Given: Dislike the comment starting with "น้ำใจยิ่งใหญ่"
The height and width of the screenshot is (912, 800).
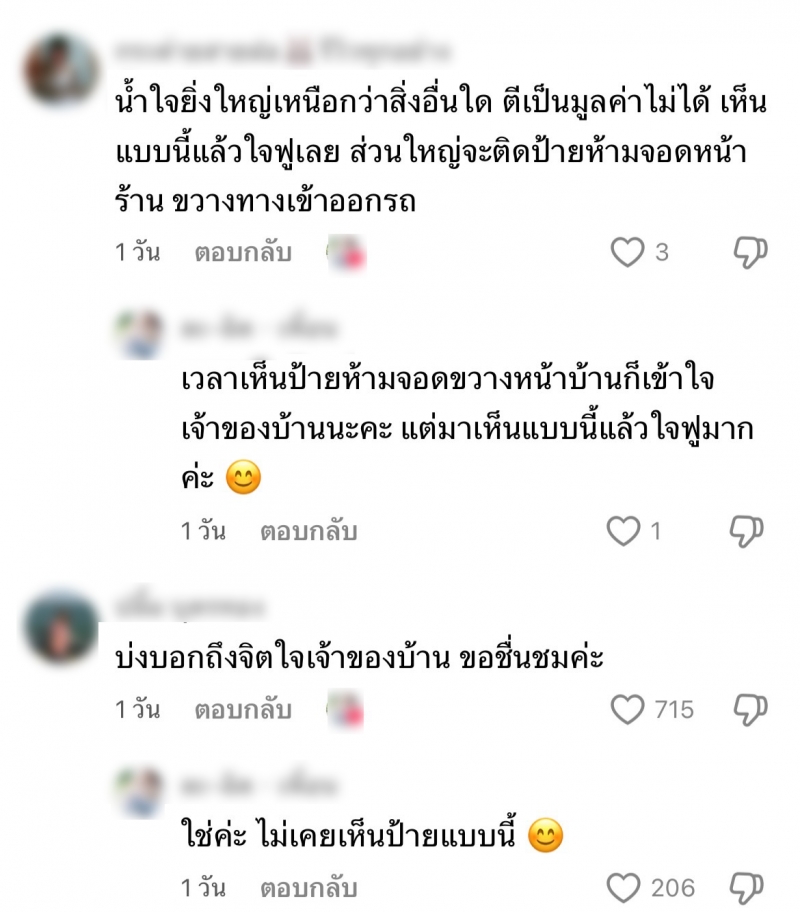Looking at the screenshot, I should (750, 253).
